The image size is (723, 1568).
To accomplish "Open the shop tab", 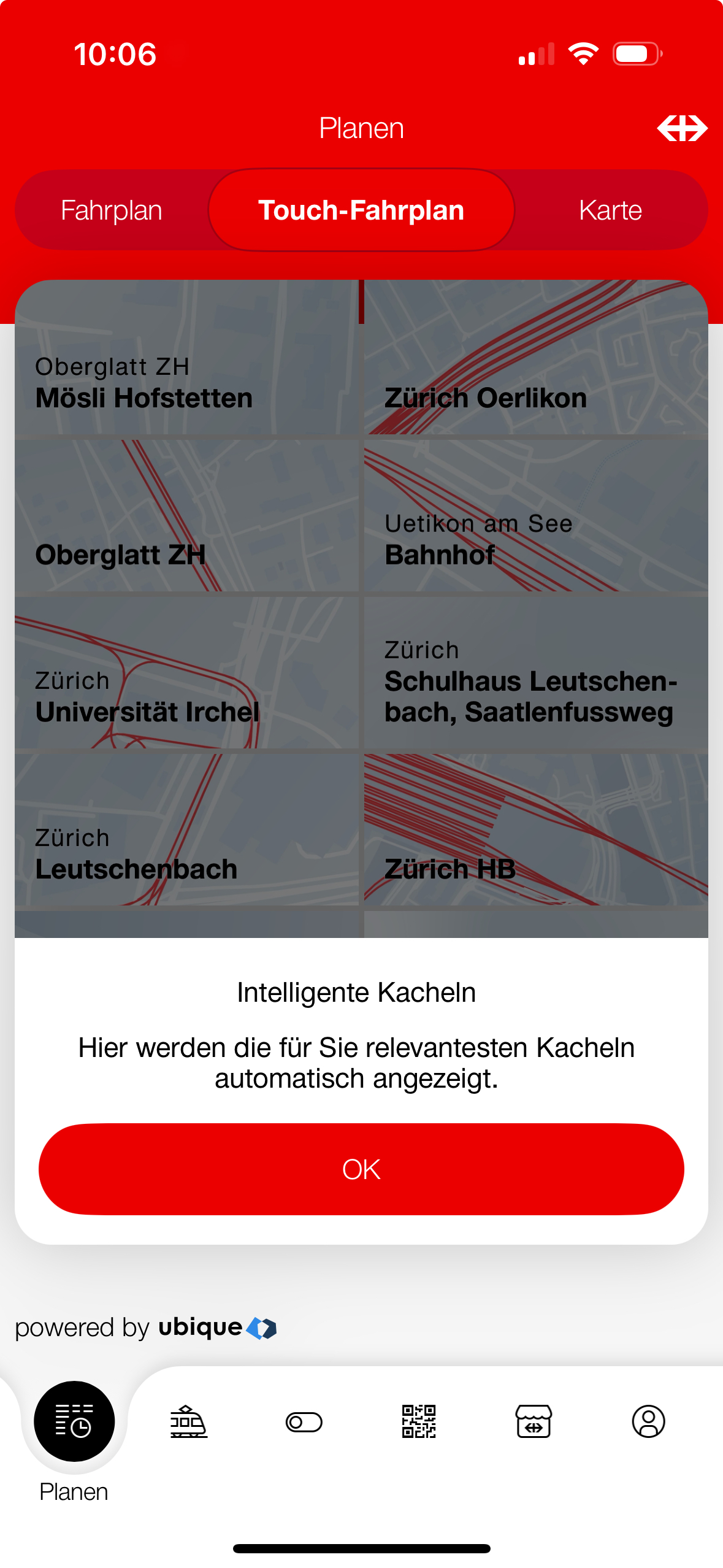I will point(534,1421).
